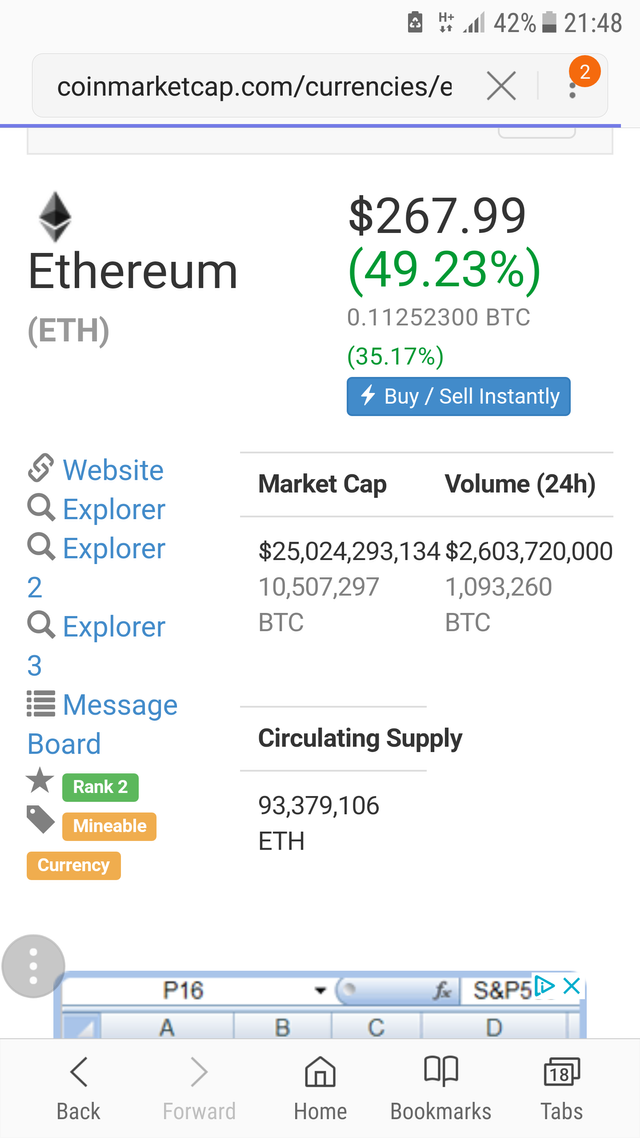Open the Explorer 3 link
Viewport: 640px width, 1138px height.
tap(113, 627)
